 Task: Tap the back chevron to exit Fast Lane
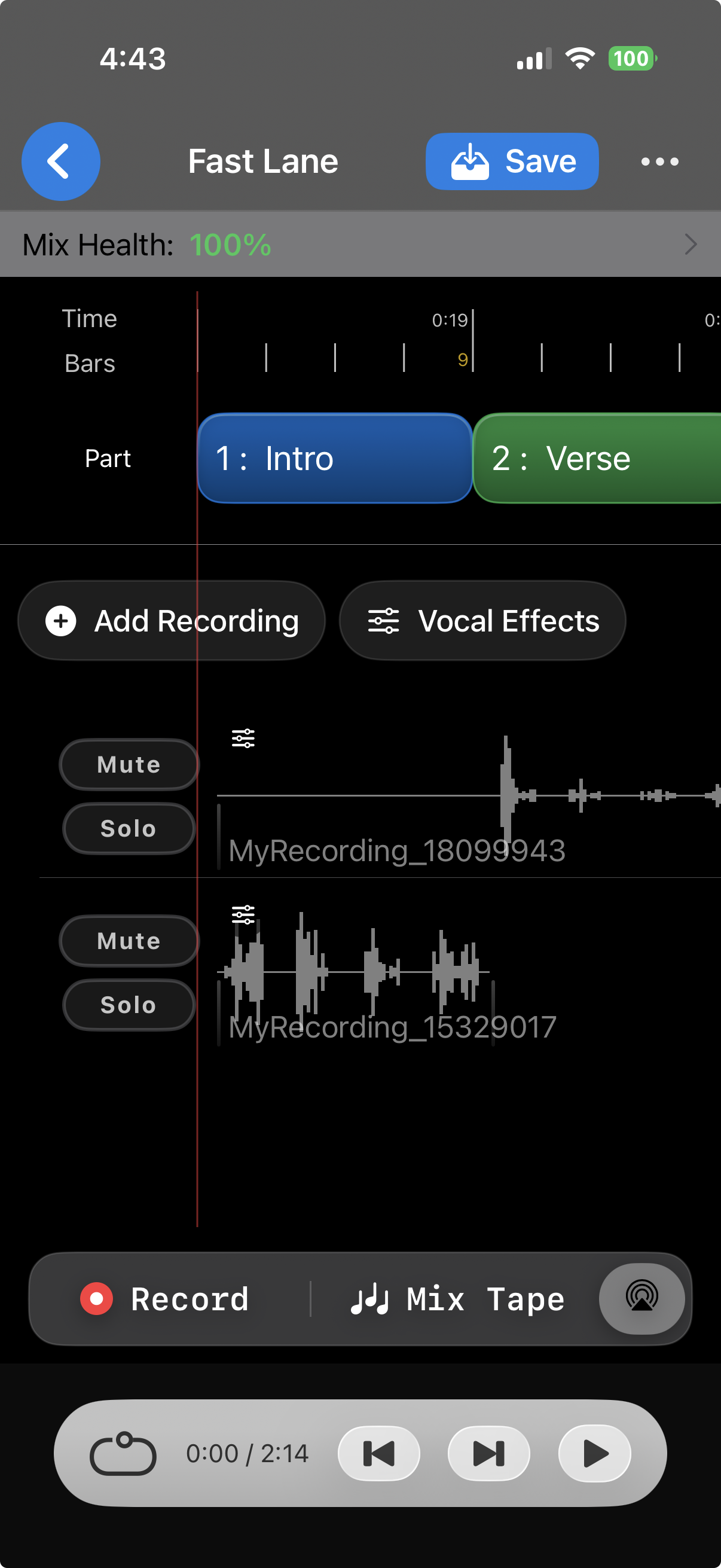60,161
